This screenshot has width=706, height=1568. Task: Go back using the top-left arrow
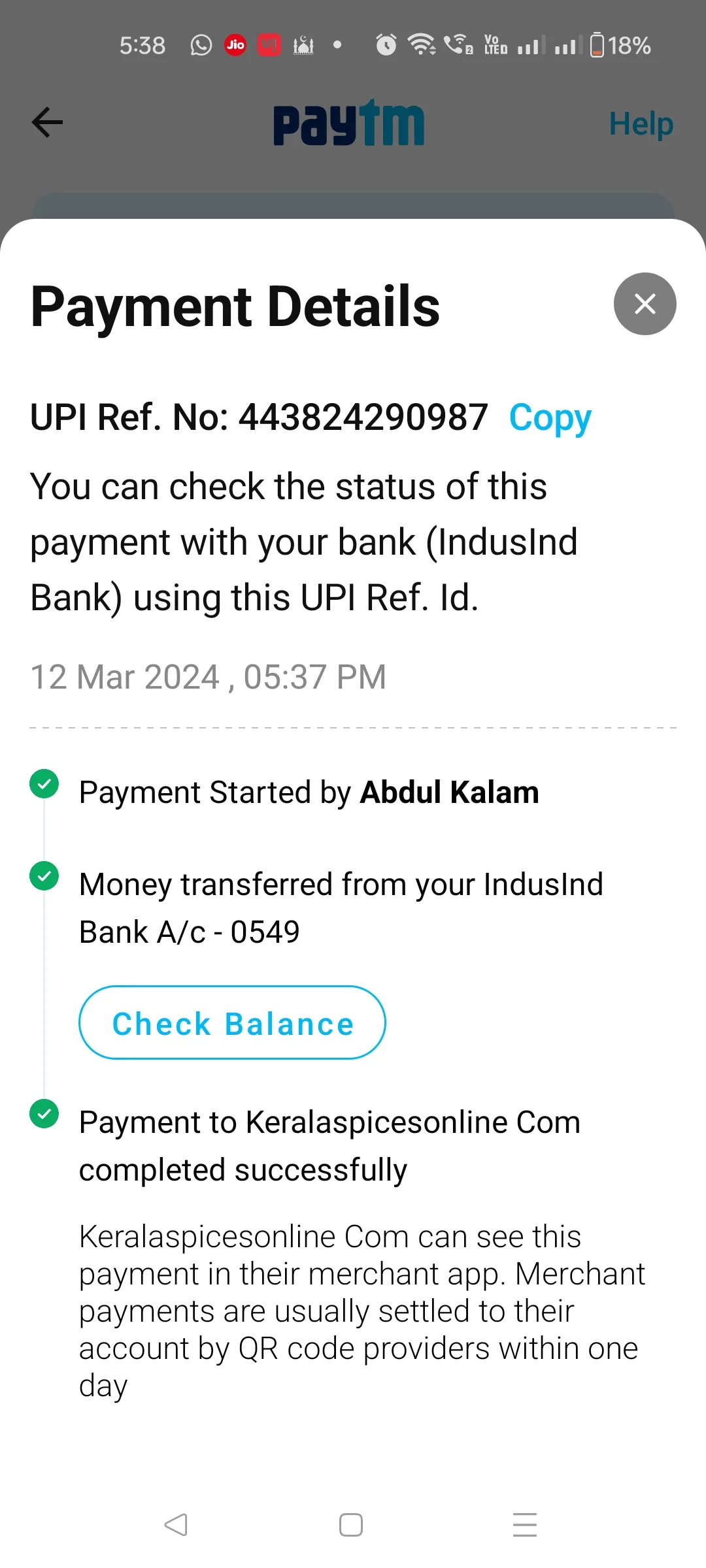pyautogui.click(x=47, y=122)
